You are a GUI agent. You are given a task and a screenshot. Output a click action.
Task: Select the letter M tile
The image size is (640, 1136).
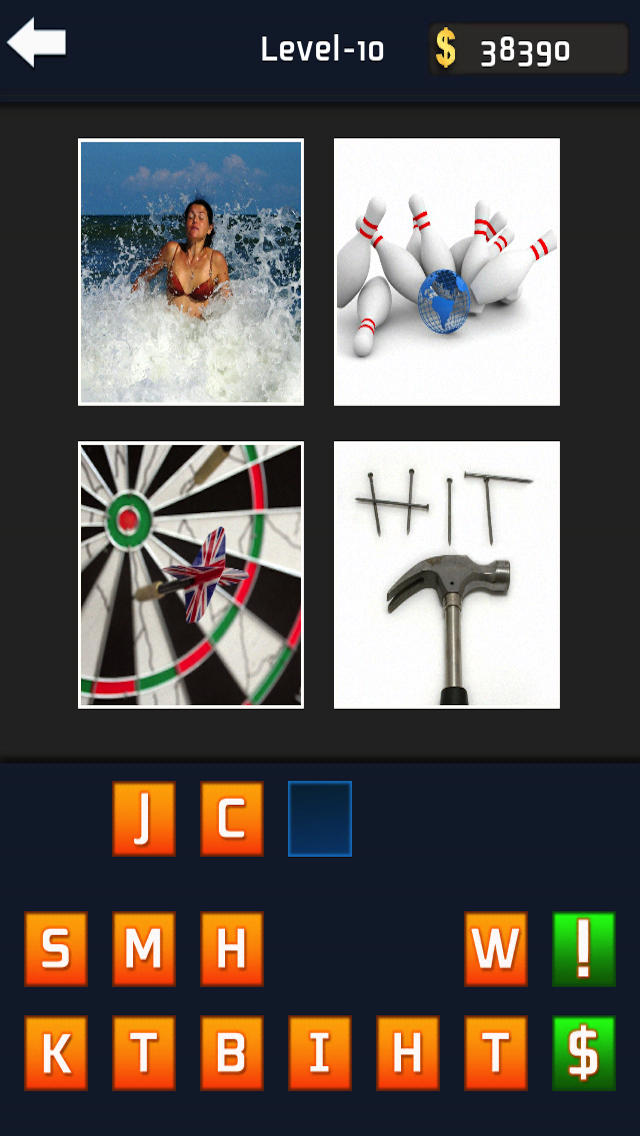pos(144,949)
